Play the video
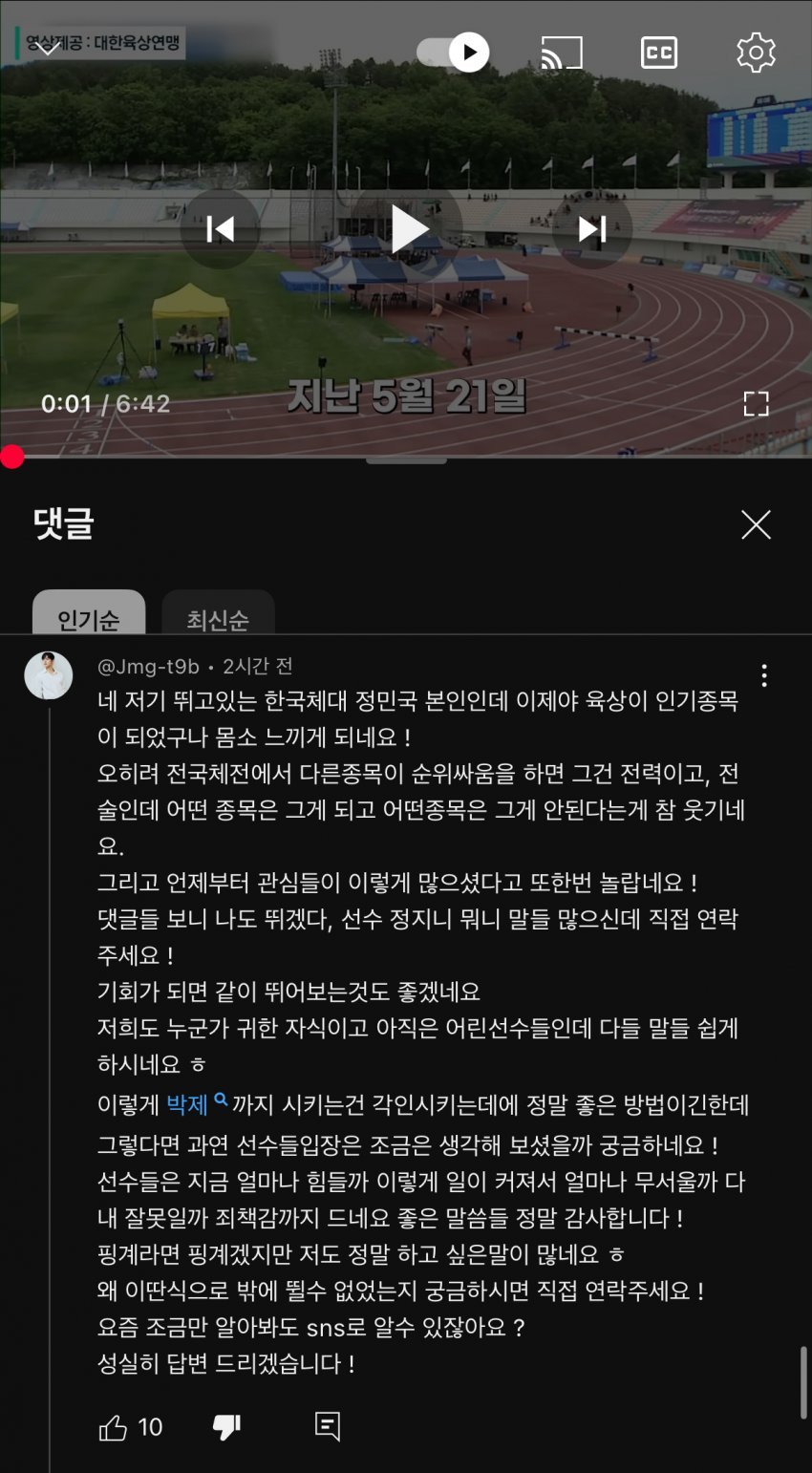This screenshot has width=812, height=1473. coord(408,229)
